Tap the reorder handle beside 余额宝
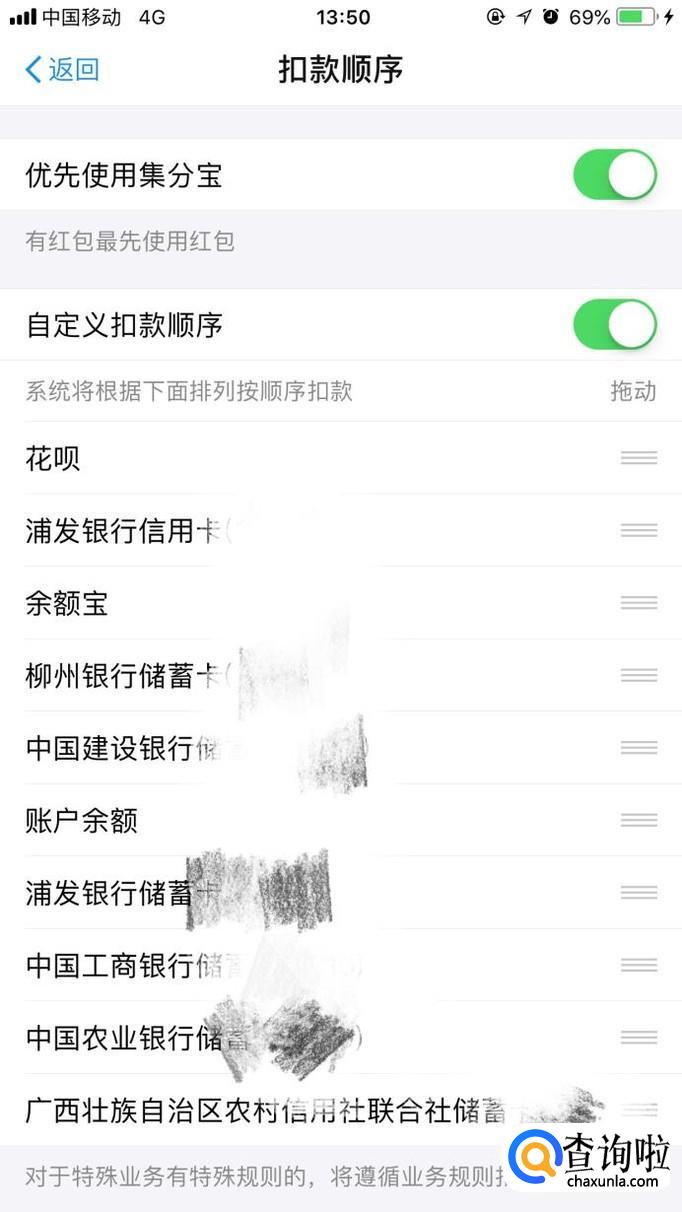 (638, 603)
